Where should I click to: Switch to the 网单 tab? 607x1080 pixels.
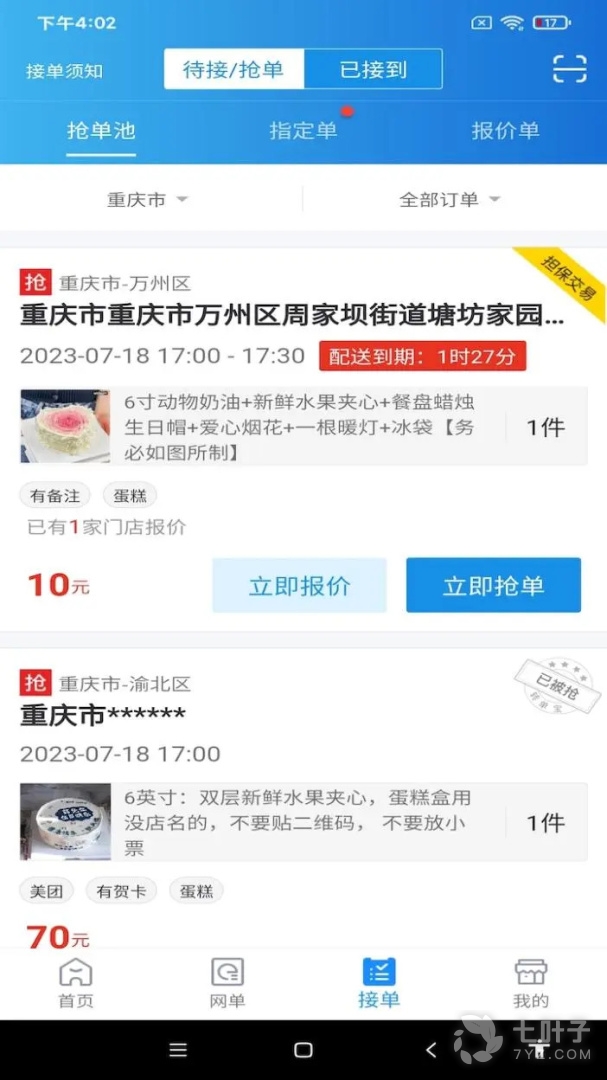pos(227,983)
